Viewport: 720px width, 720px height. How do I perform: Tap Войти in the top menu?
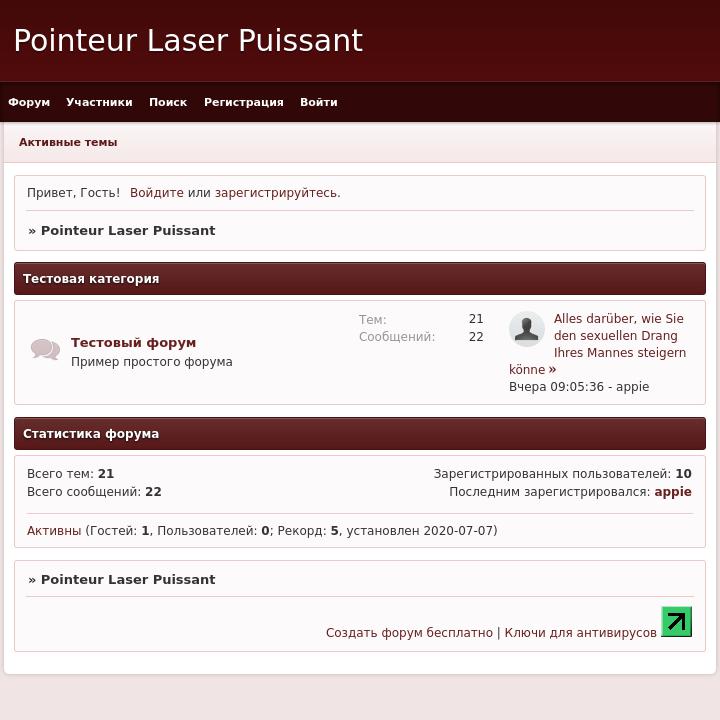pos(318,102)
